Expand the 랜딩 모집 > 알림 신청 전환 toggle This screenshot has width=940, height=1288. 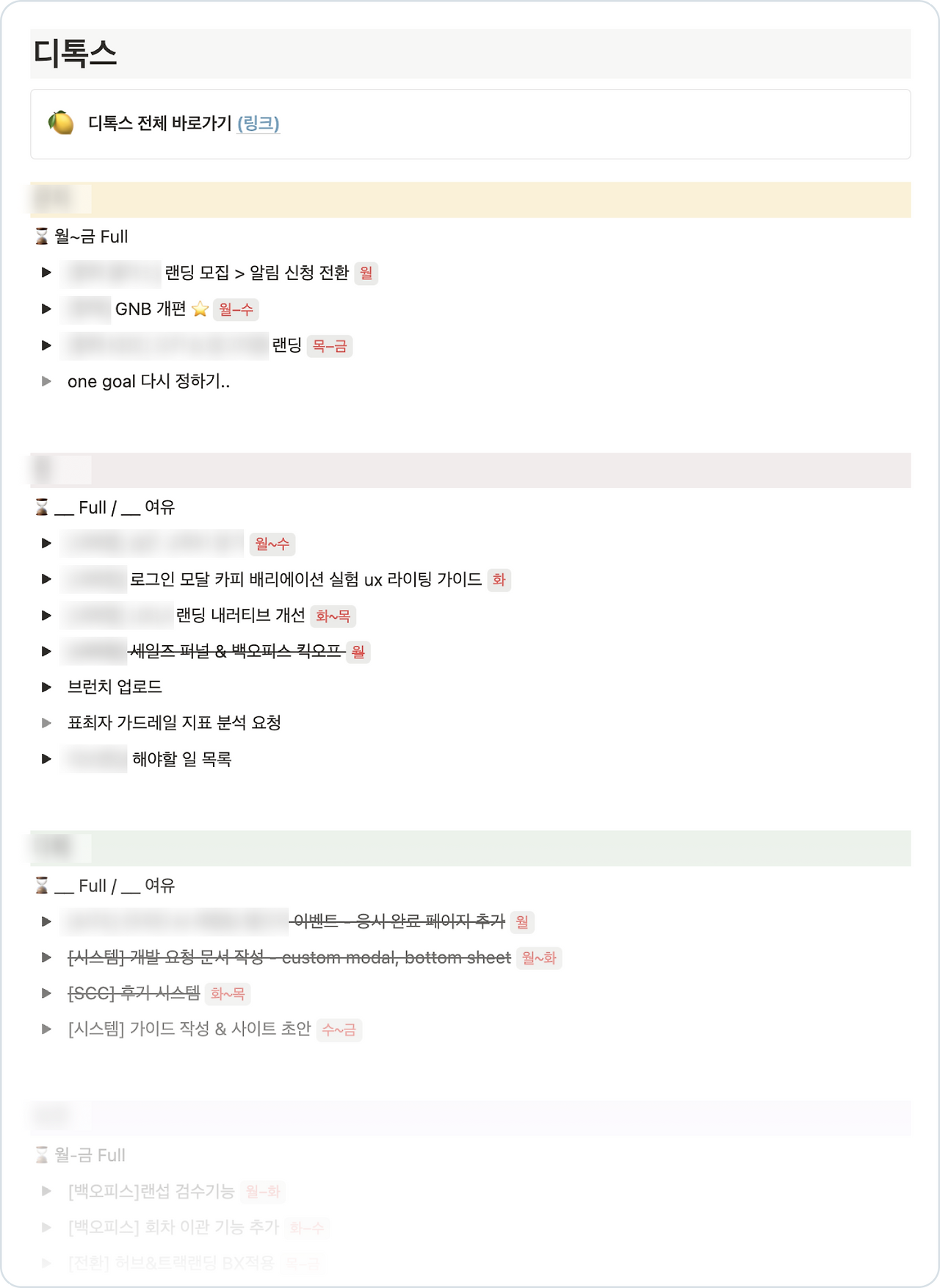[46, 273]
